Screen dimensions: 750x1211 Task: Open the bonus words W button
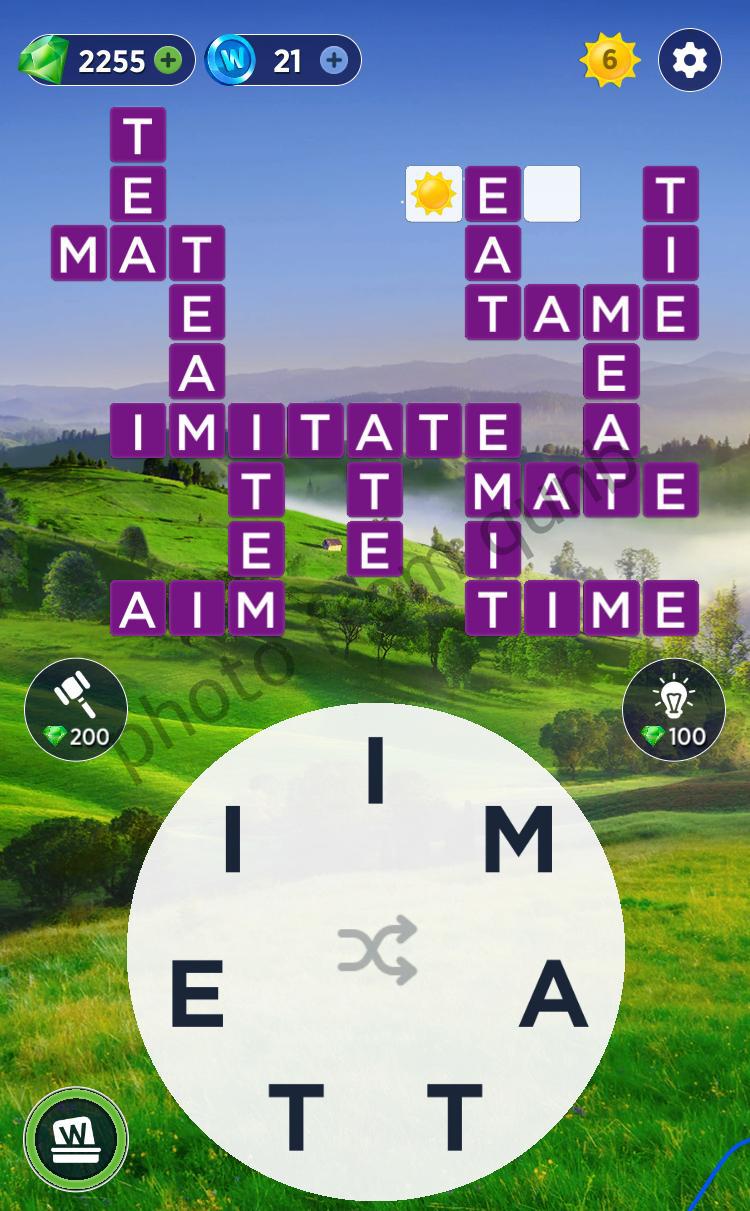[76, 1138]
